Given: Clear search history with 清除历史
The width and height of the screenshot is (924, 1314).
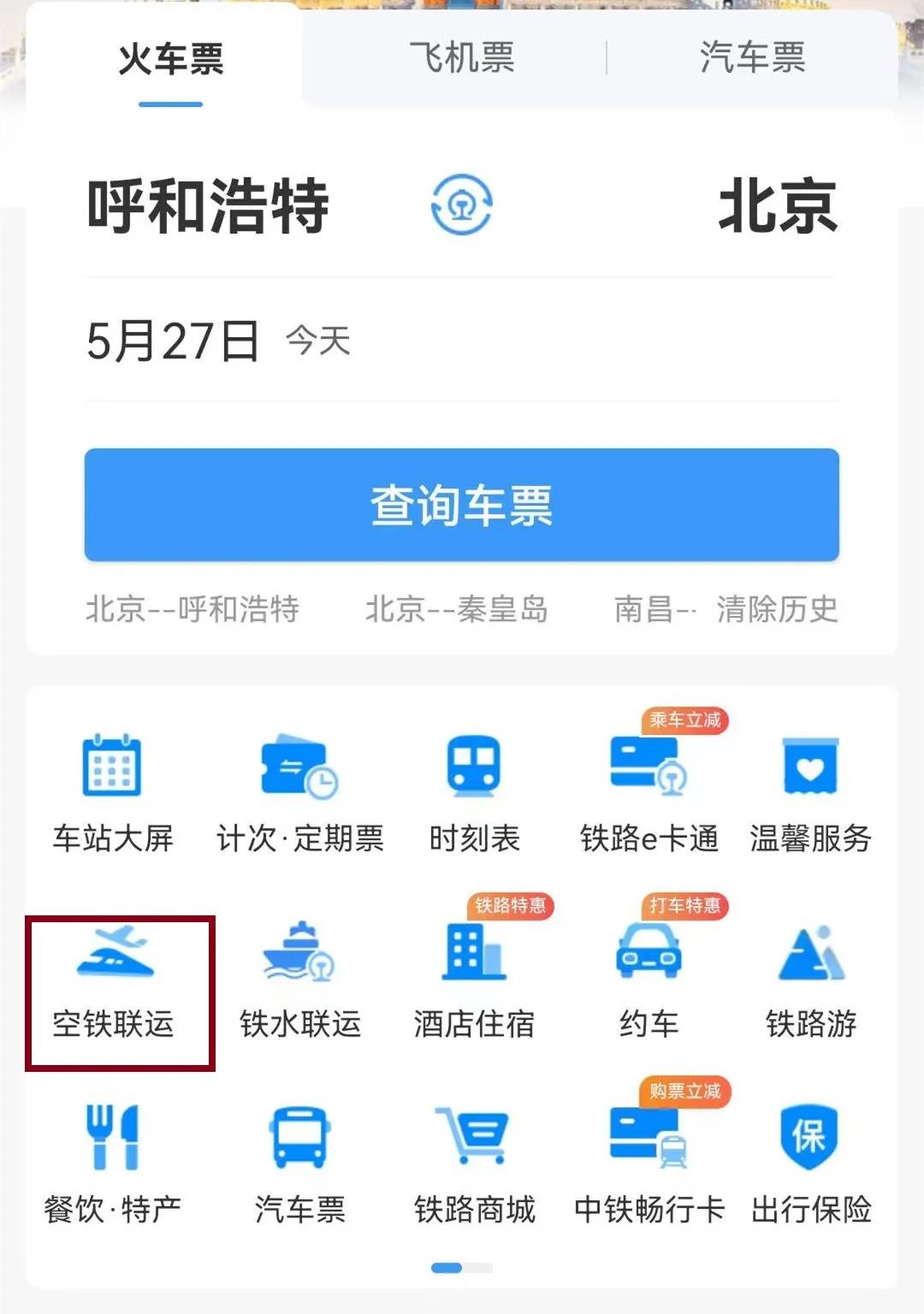Looking at the screenshot, I should [777, 609].
